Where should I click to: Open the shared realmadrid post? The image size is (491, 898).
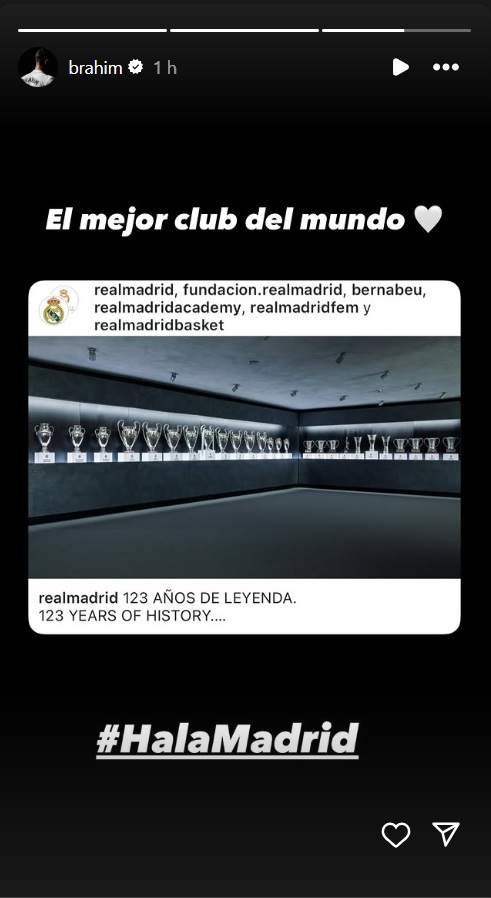pyautogui.click(x=245, y=457)
